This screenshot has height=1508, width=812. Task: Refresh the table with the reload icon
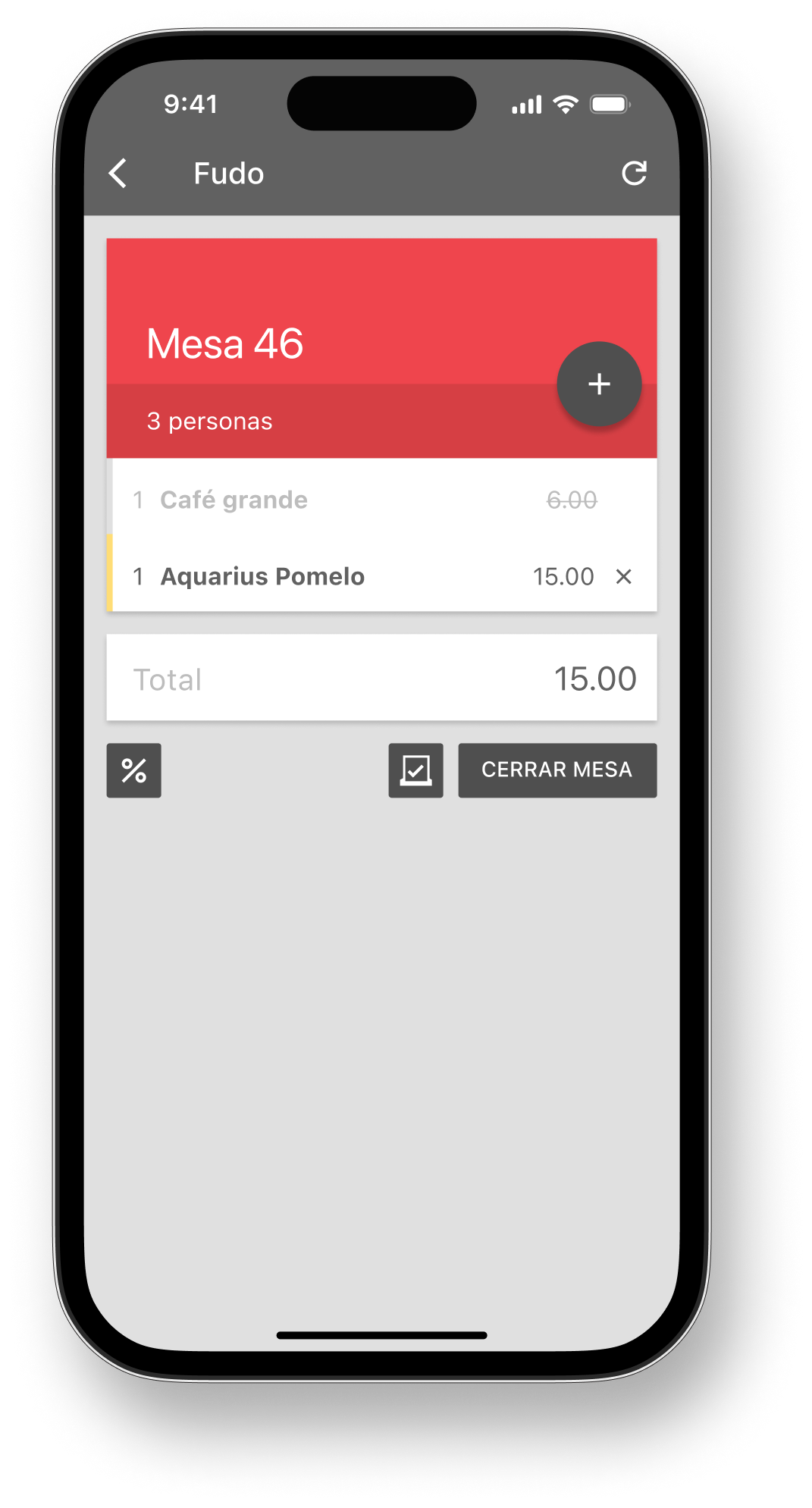tap(634, 174)
